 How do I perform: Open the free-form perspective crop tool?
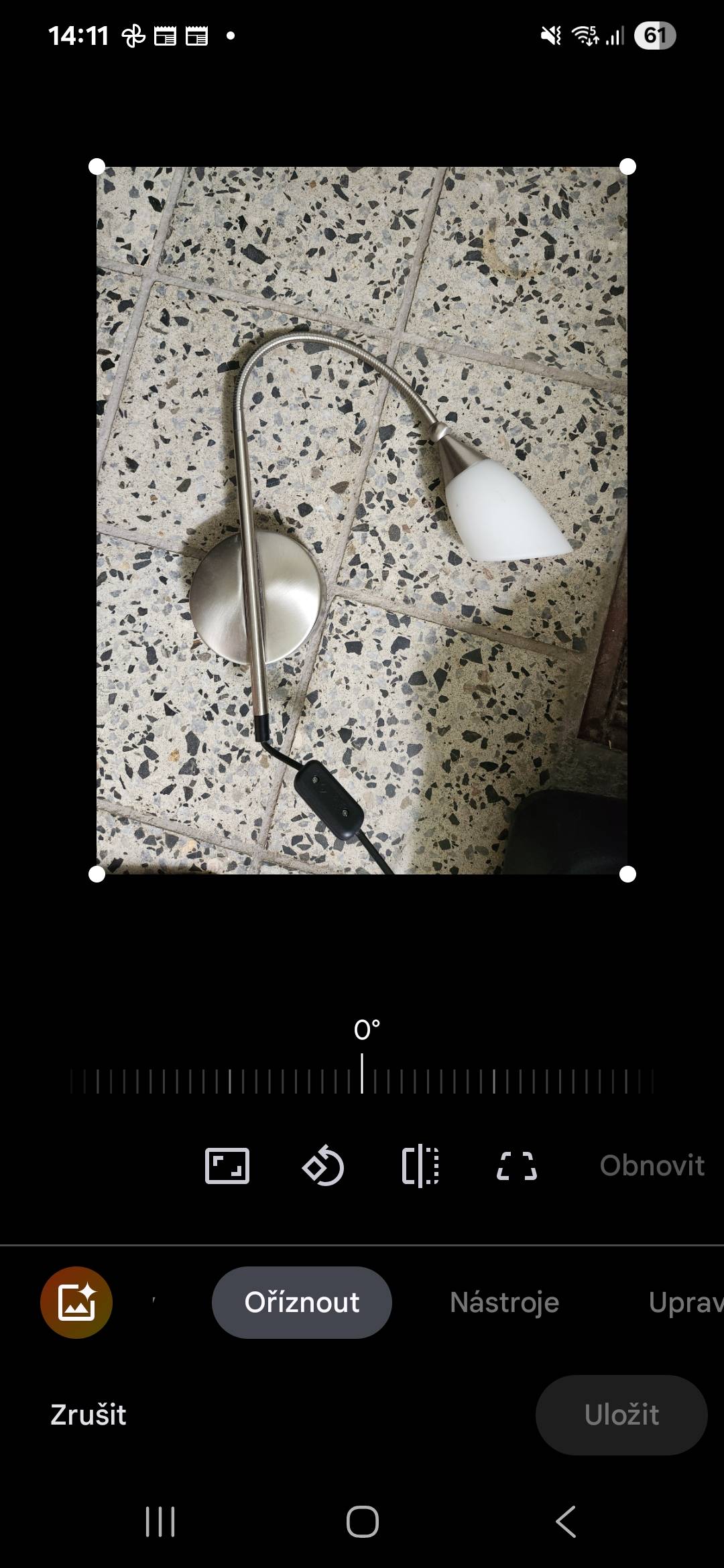pos(517,1166)
